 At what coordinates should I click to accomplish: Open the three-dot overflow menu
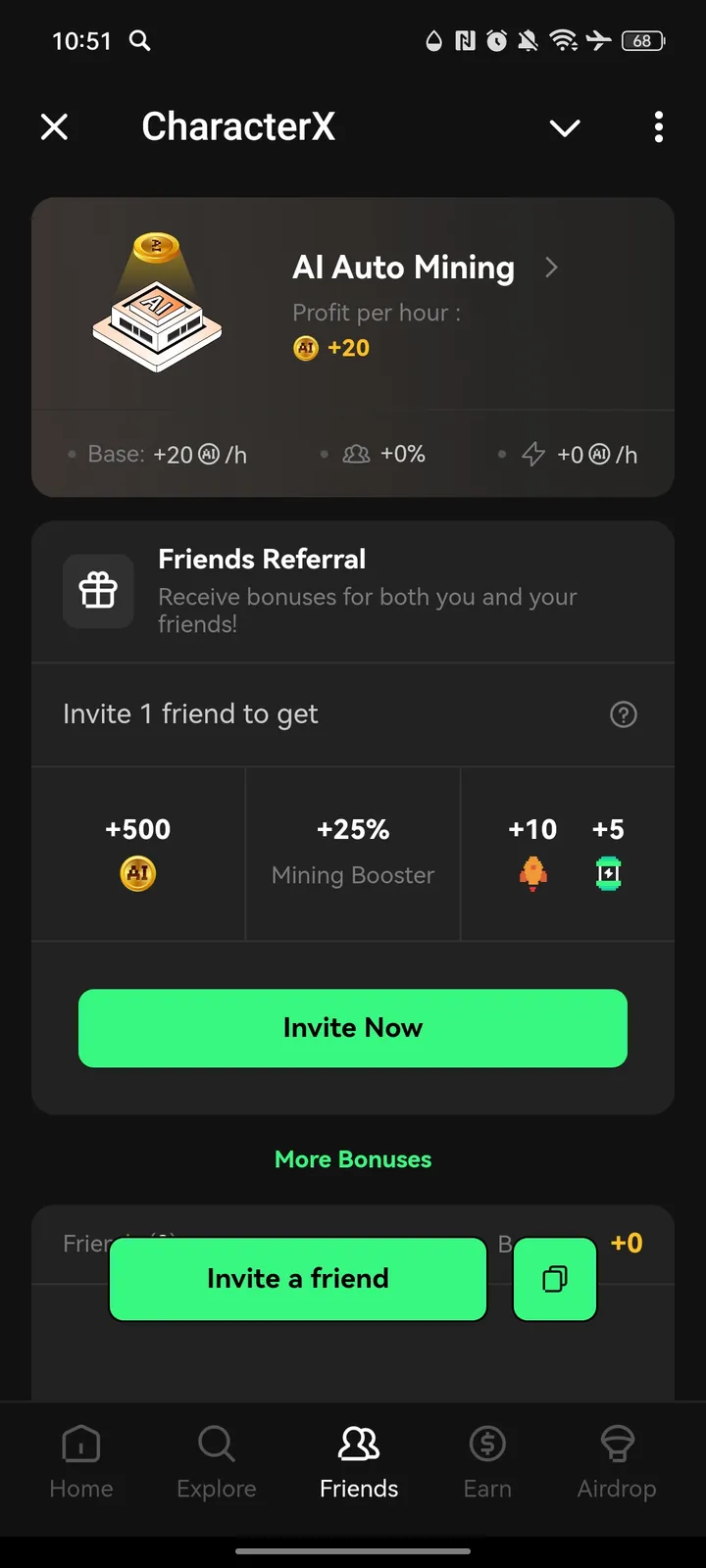coord(658,127)
